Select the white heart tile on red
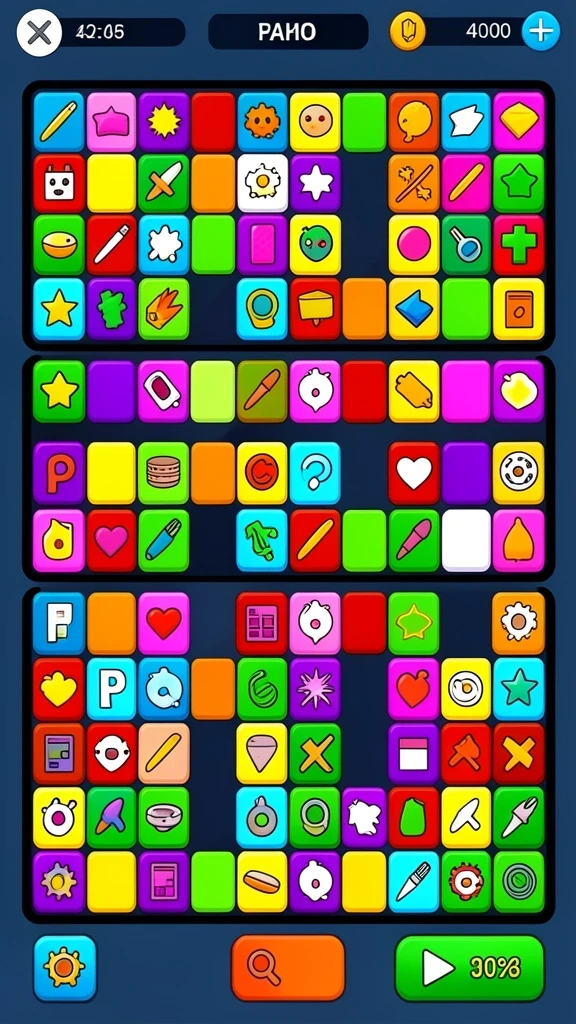576x1024 pixels. [414, 473]
